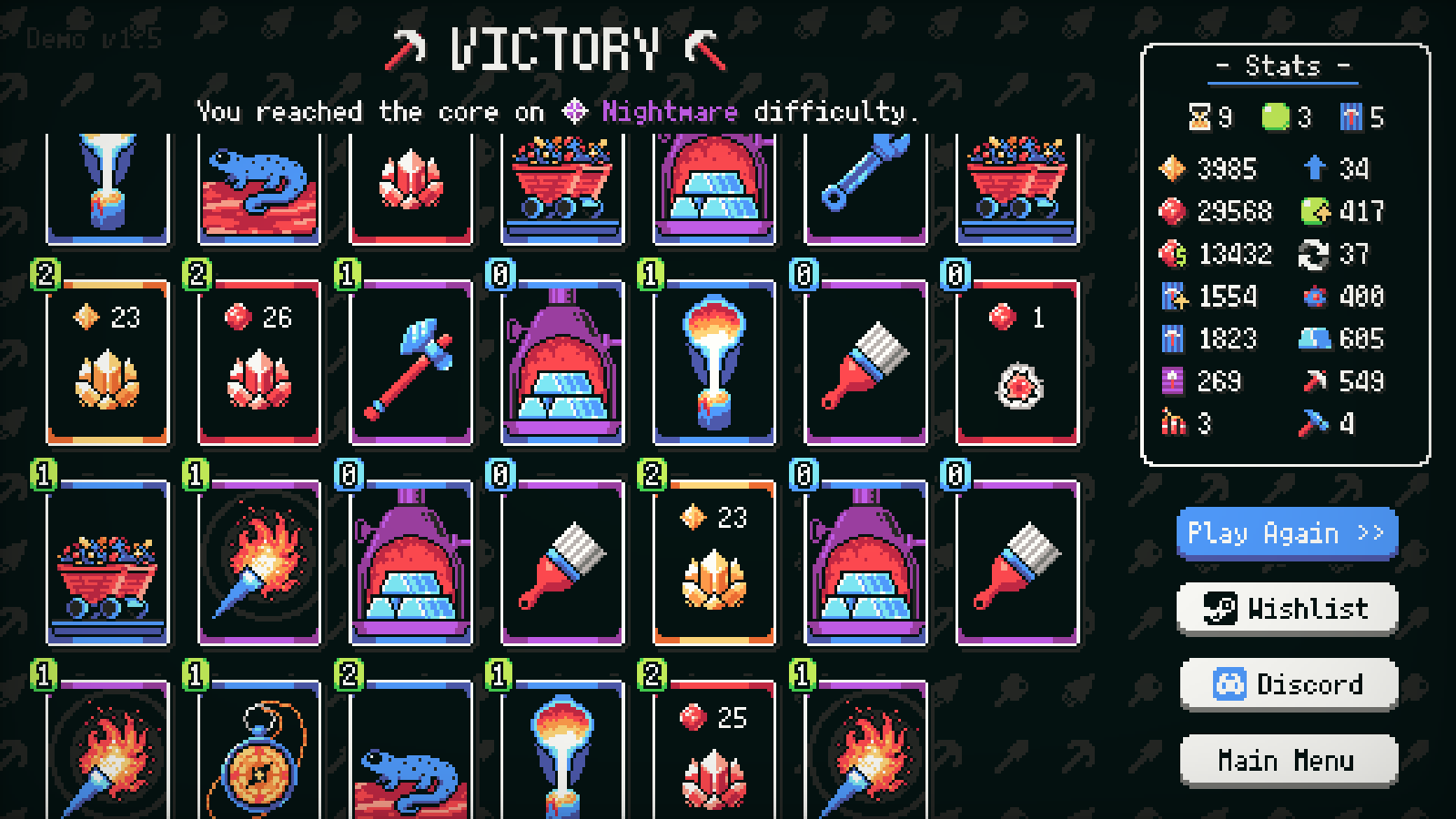Screen dimensions: 1456x819
Task: Open the Steam Wishlist button
Action: (x=1287, y=608)
